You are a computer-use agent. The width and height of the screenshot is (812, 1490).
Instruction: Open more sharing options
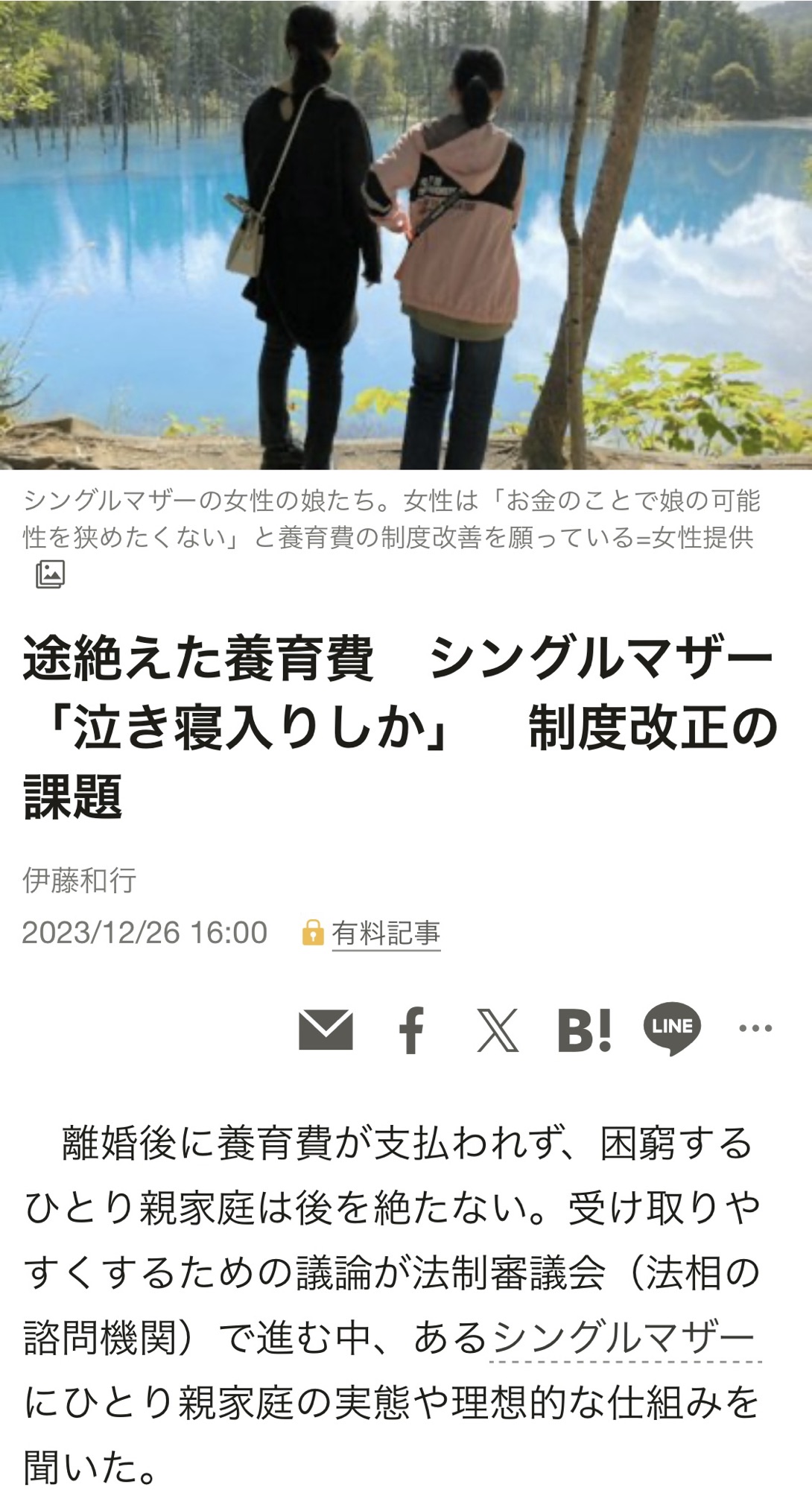[x=755, y=1029]
